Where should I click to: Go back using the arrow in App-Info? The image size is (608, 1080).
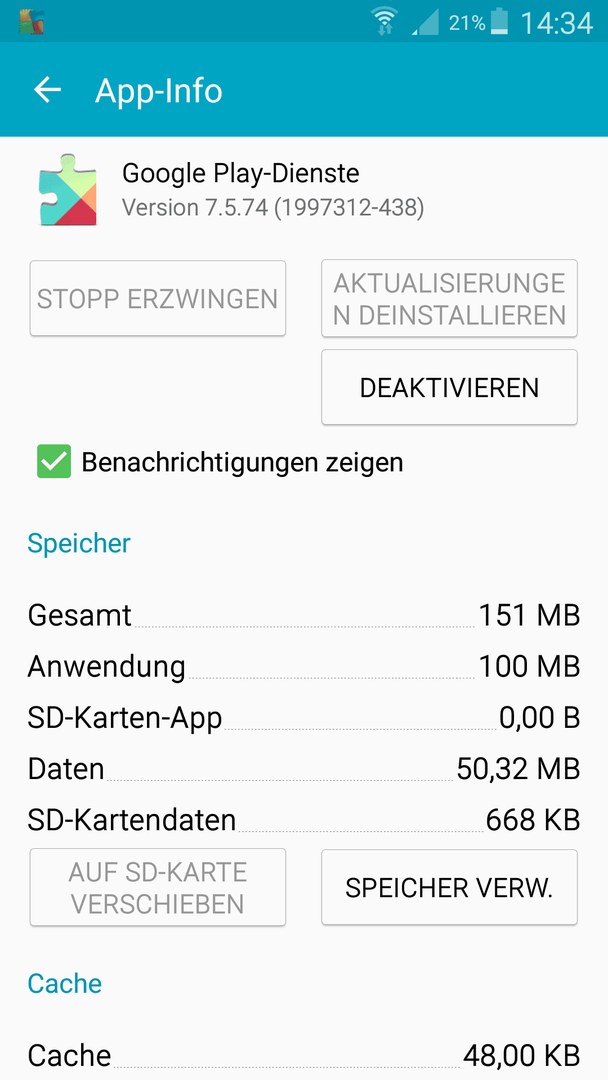click(x=48, y=90)
